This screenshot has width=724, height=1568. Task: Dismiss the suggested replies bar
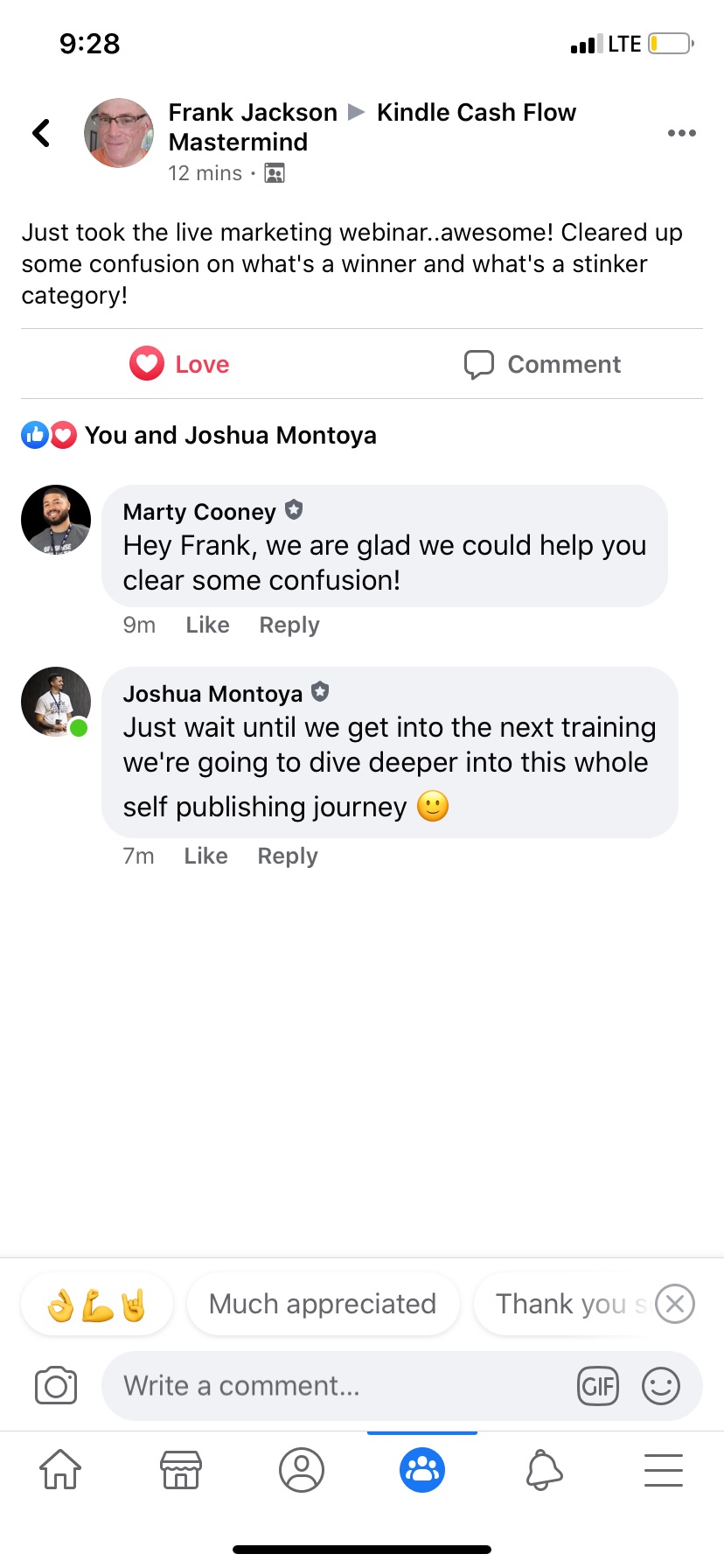point(675,1304)
